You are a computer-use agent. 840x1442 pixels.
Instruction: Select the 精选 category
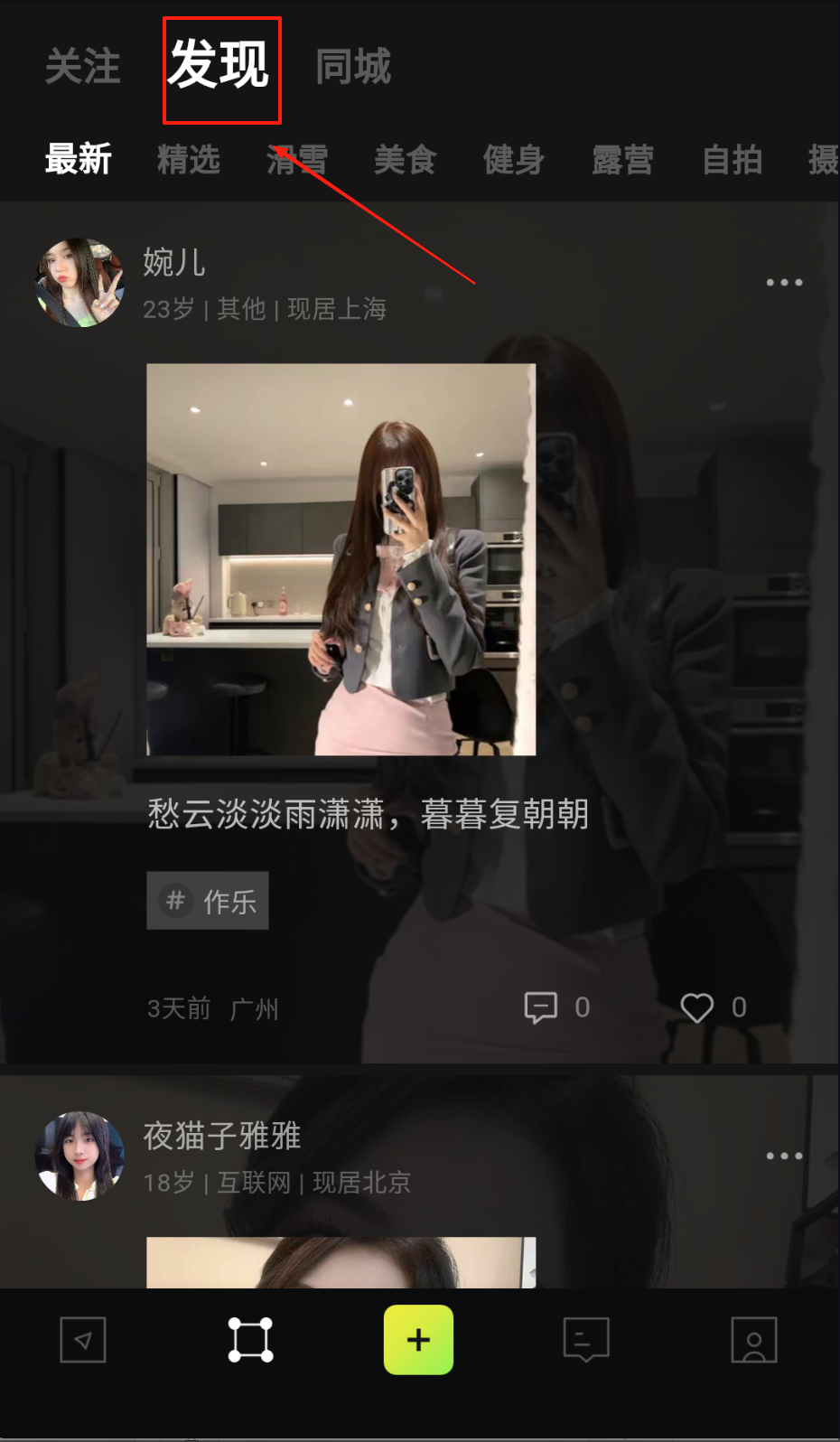190,159
